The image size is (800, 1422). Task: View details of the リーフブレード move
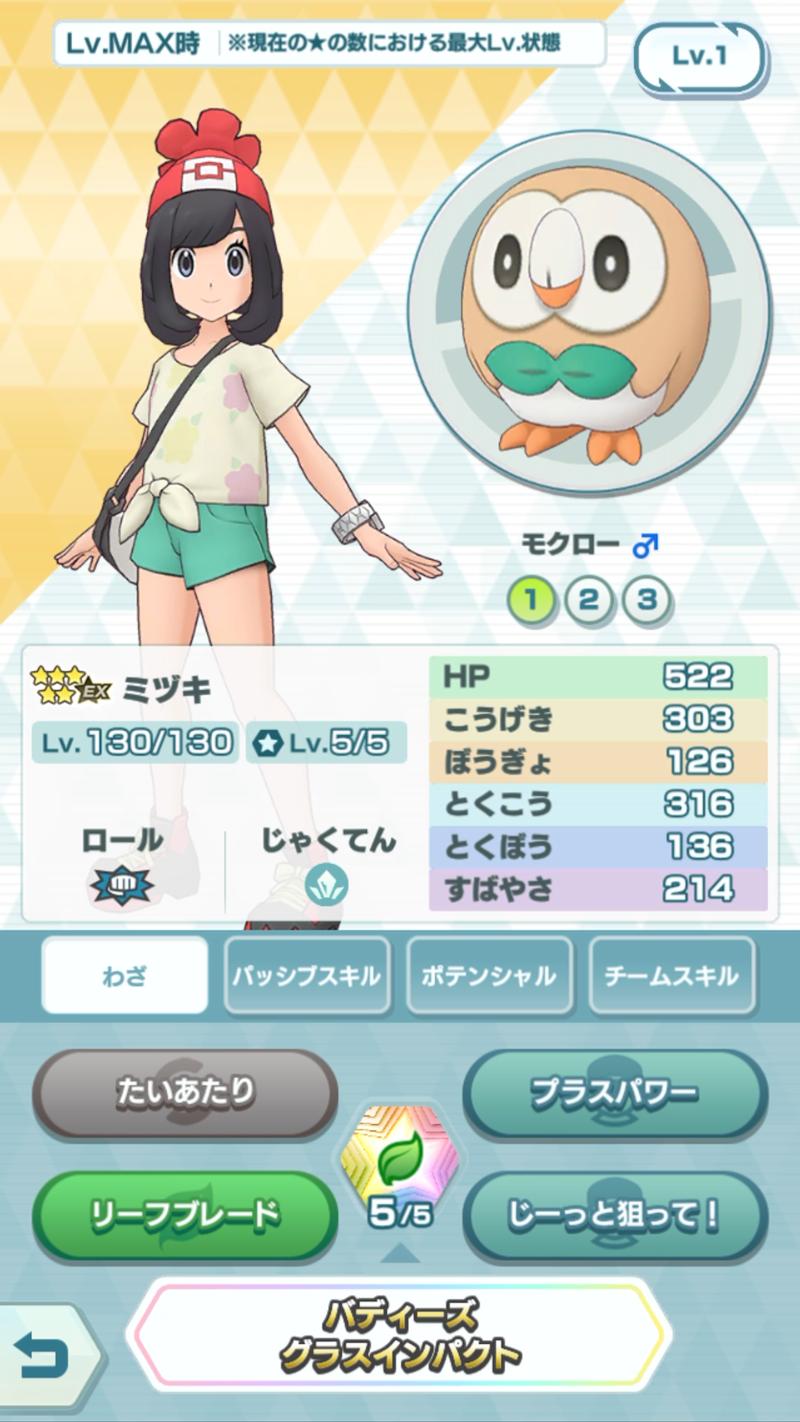(x=185, y=1217)
